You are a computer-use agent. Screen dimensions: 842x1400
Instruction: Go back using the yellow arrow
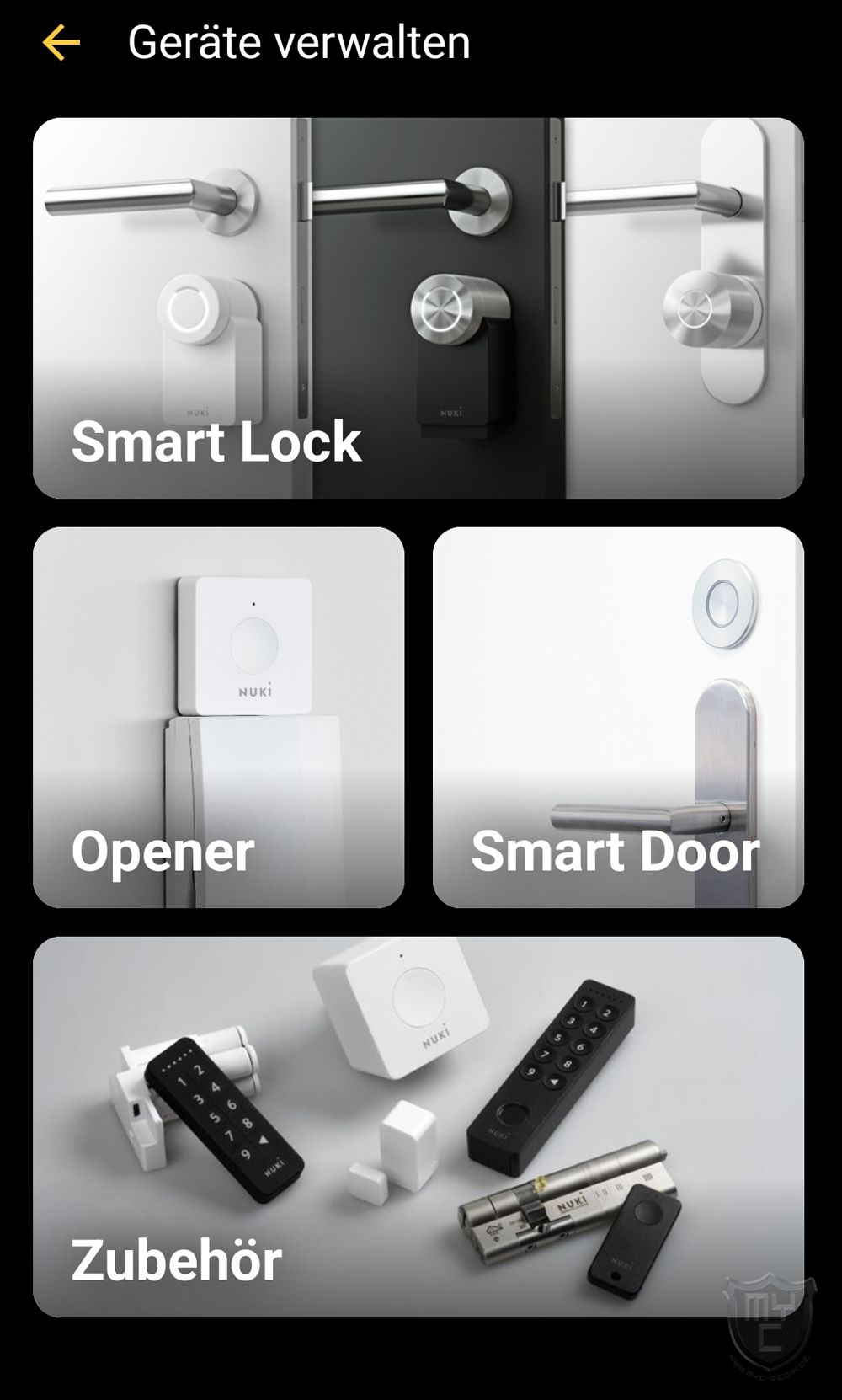tap(61, 43)
